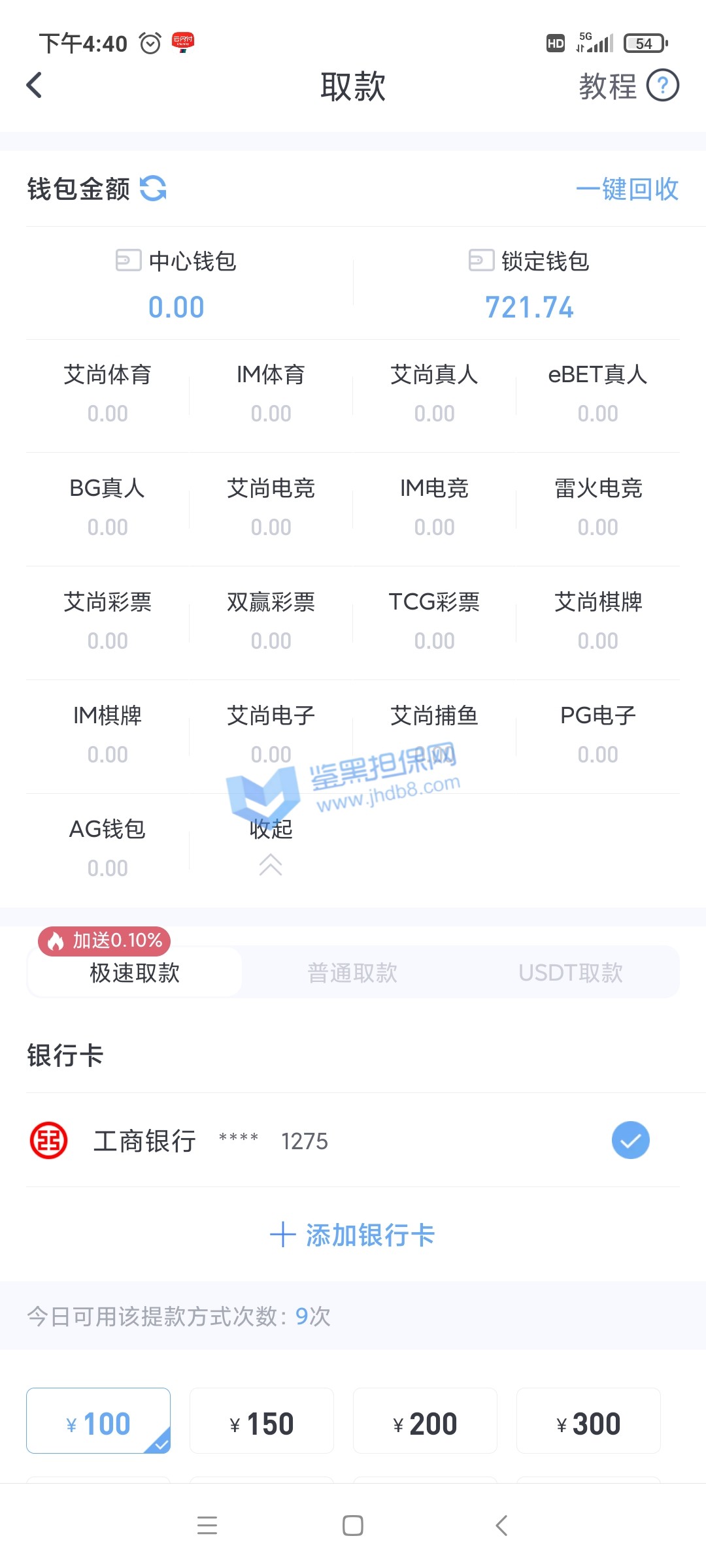Tap 一键回收 to recall all funds
The width and height of the screenshot is (706, 1568).
point(626,189)
